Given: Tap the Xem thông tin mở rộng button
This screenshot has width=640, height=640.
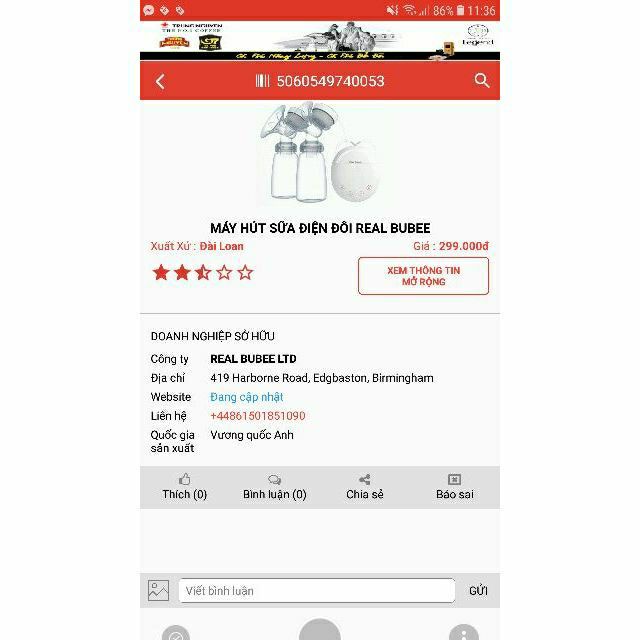Looking at the screenshot, I should 423,276.
